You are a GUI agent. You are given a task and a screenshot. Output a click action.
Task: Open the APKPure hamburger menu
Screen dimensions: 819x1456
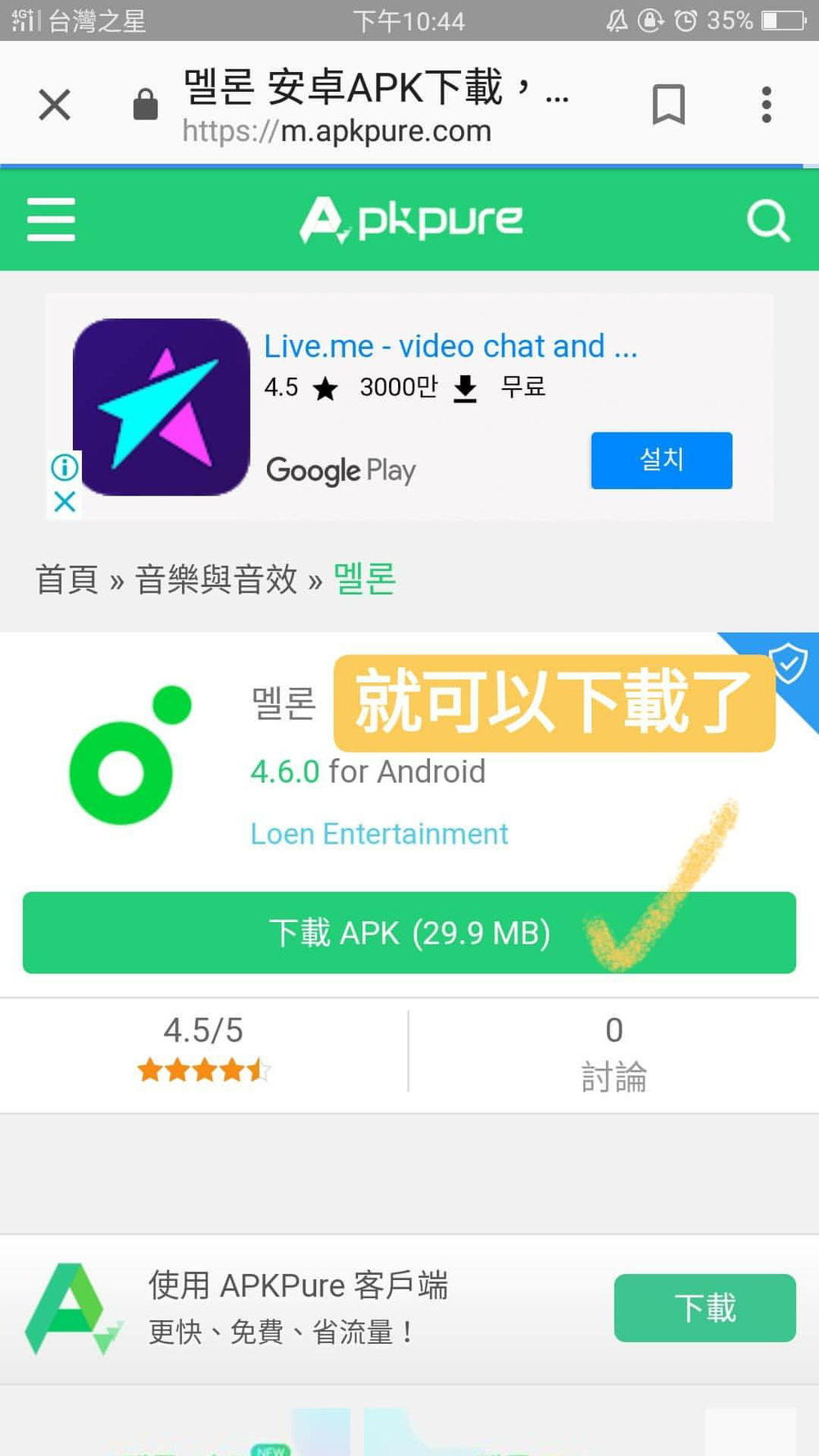(51, 219)
